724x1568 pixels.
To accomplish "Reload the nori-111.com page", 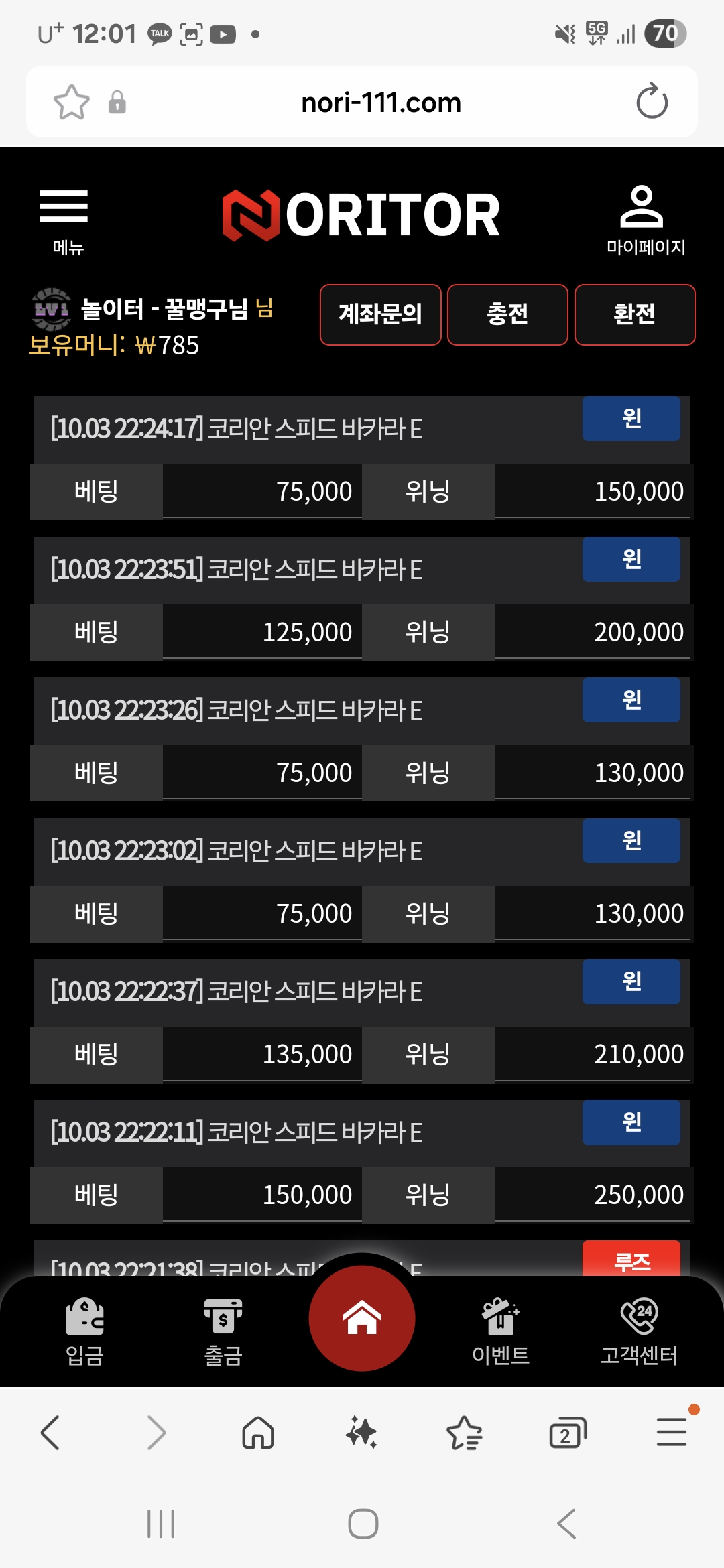I will 652,102.
